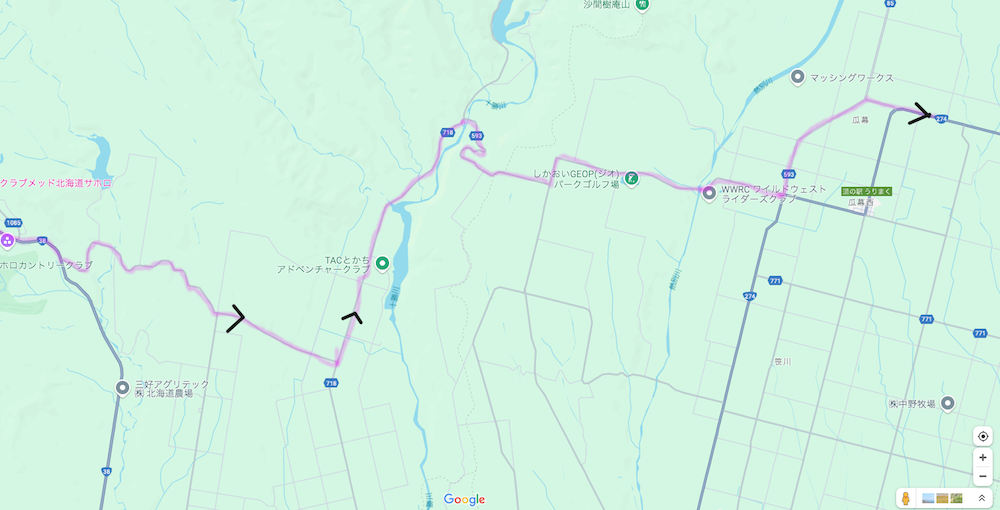Activate the Street View pegman
1000x510 pixels.
click(x=905, y=498)
